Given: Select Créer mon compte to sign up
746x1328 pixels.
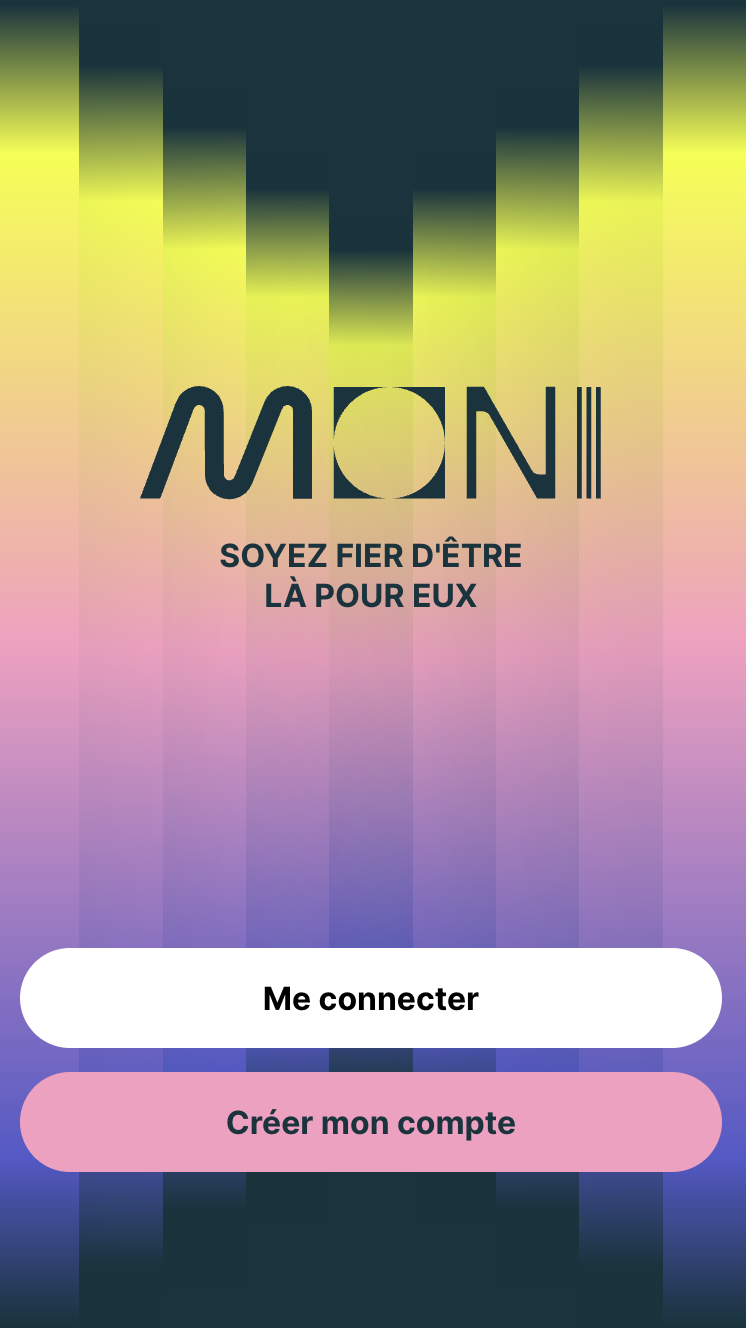Looking at the screenshot, I should coord(371,1122).
